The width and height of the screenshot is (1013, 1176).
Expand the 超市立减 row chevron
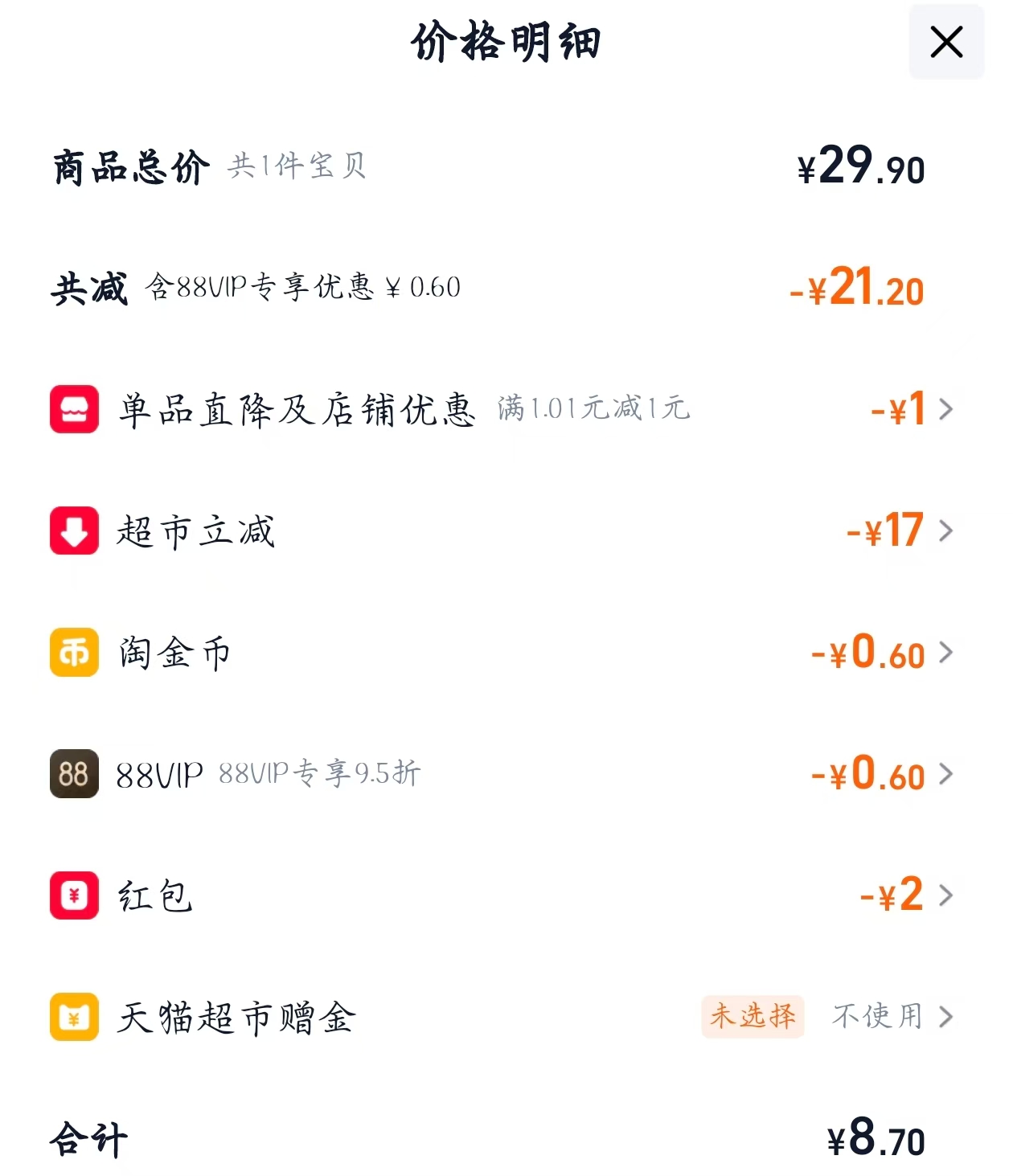[947, 531]
